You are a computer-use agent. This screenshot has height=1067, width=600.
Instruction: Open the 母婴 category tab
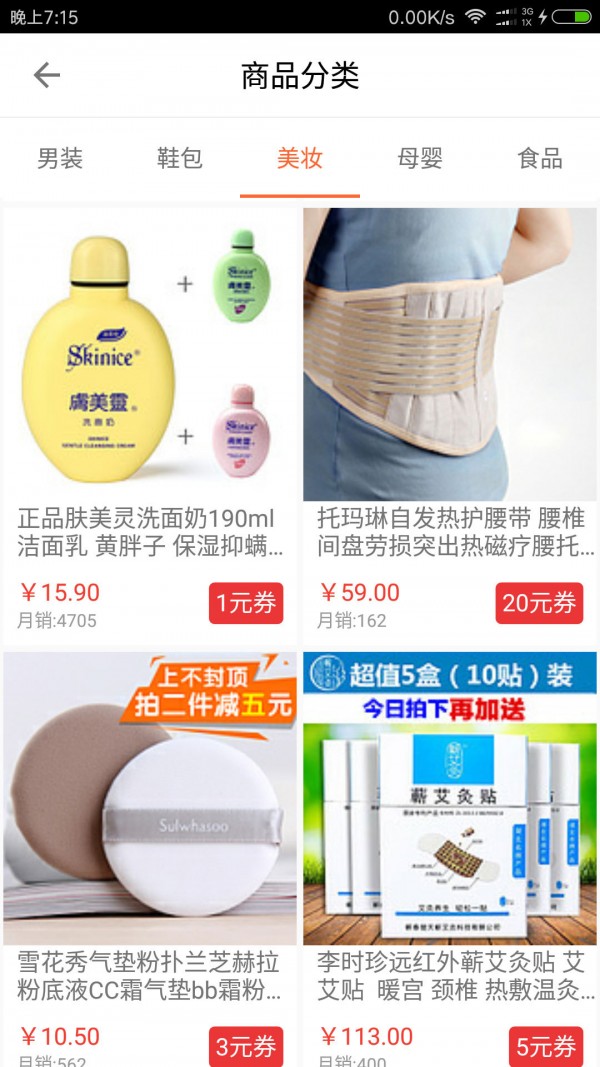tap(420, 158)
